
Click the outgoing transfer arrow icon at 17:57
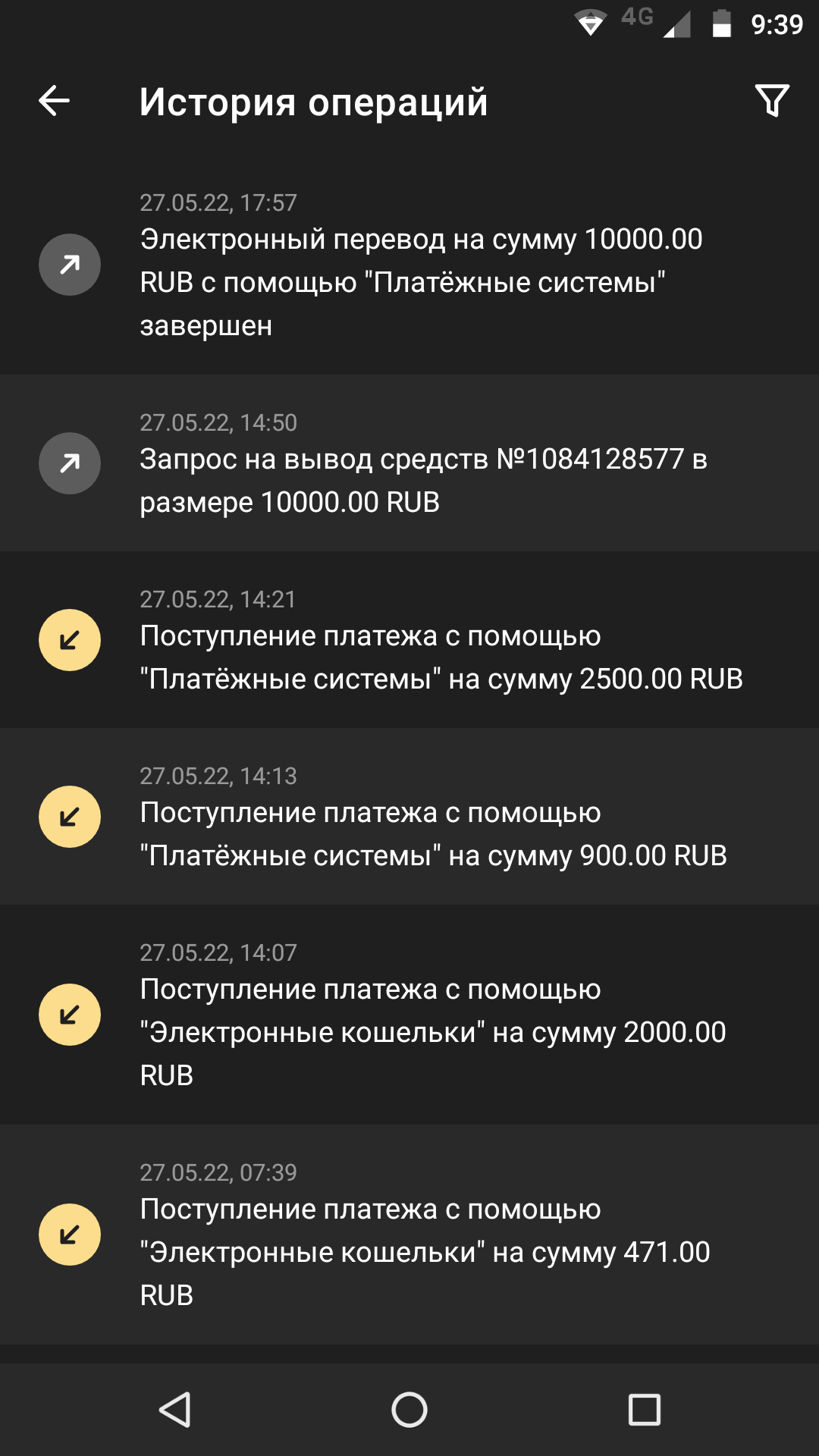point(69,264)
